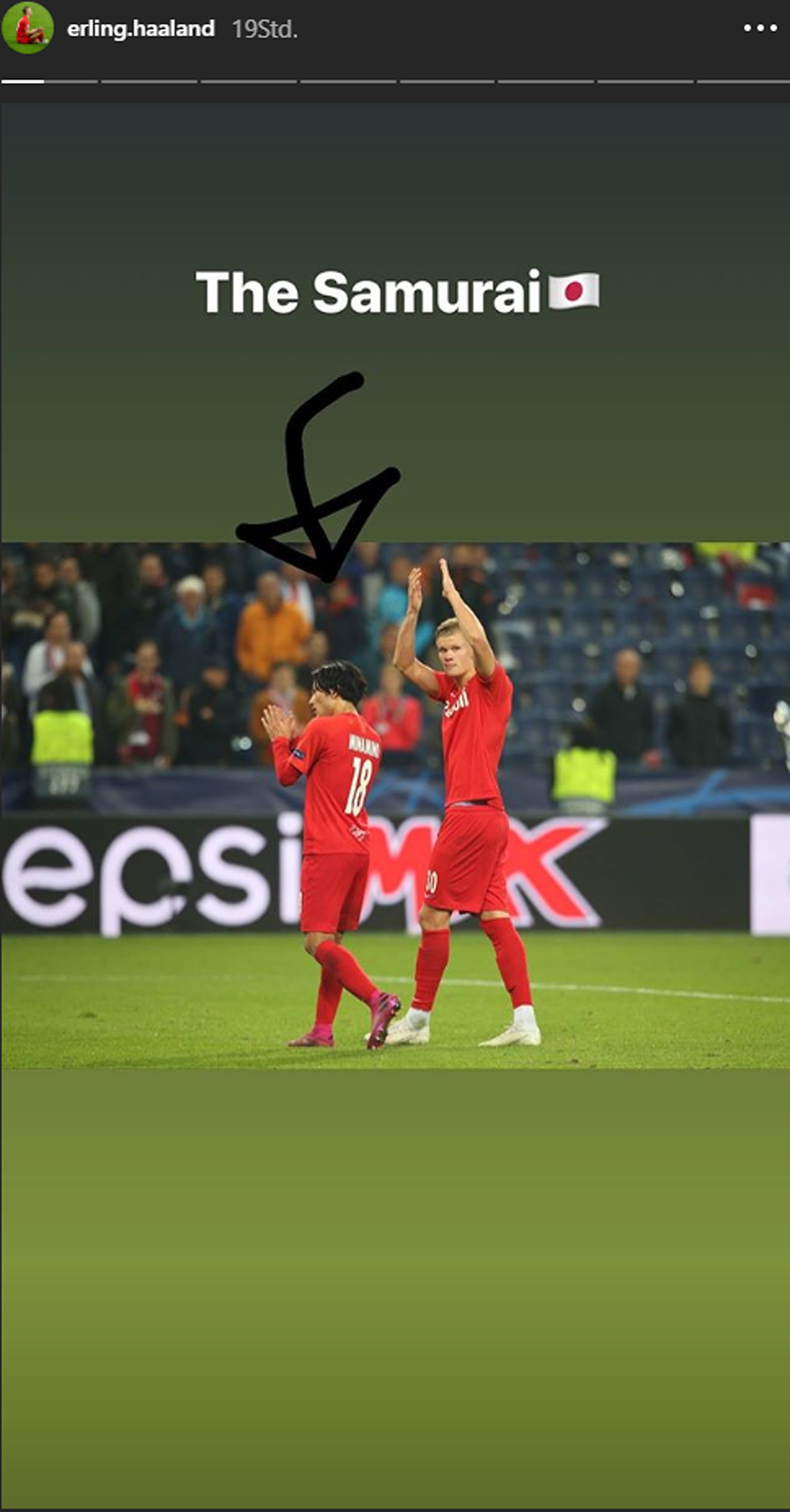Open erling.haaland's profile picture
The image size is (790, 1512).
(28, 28)
